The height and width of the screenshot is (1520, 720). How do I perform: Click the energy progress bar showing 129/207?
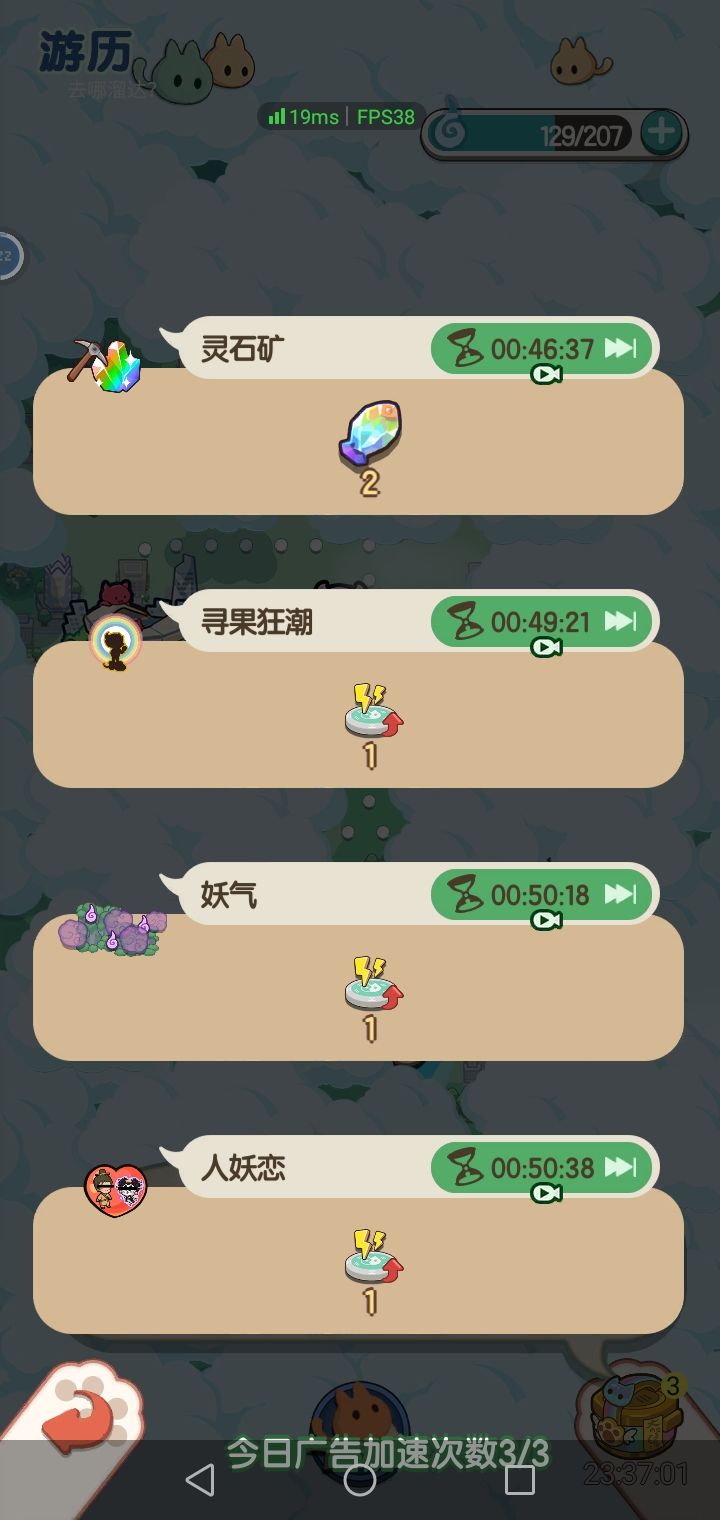tap(545, 133)
